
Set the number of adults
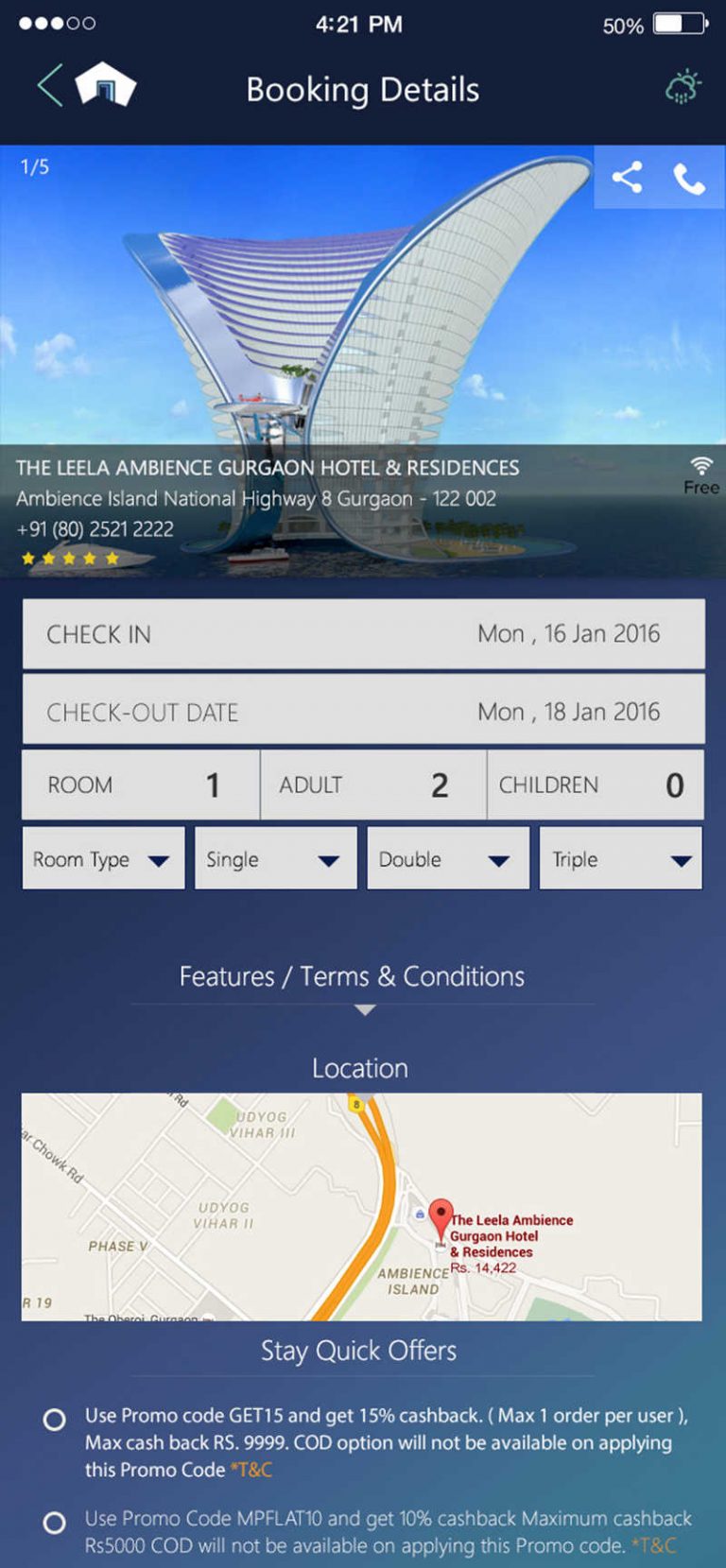click(x=373, y=784)
